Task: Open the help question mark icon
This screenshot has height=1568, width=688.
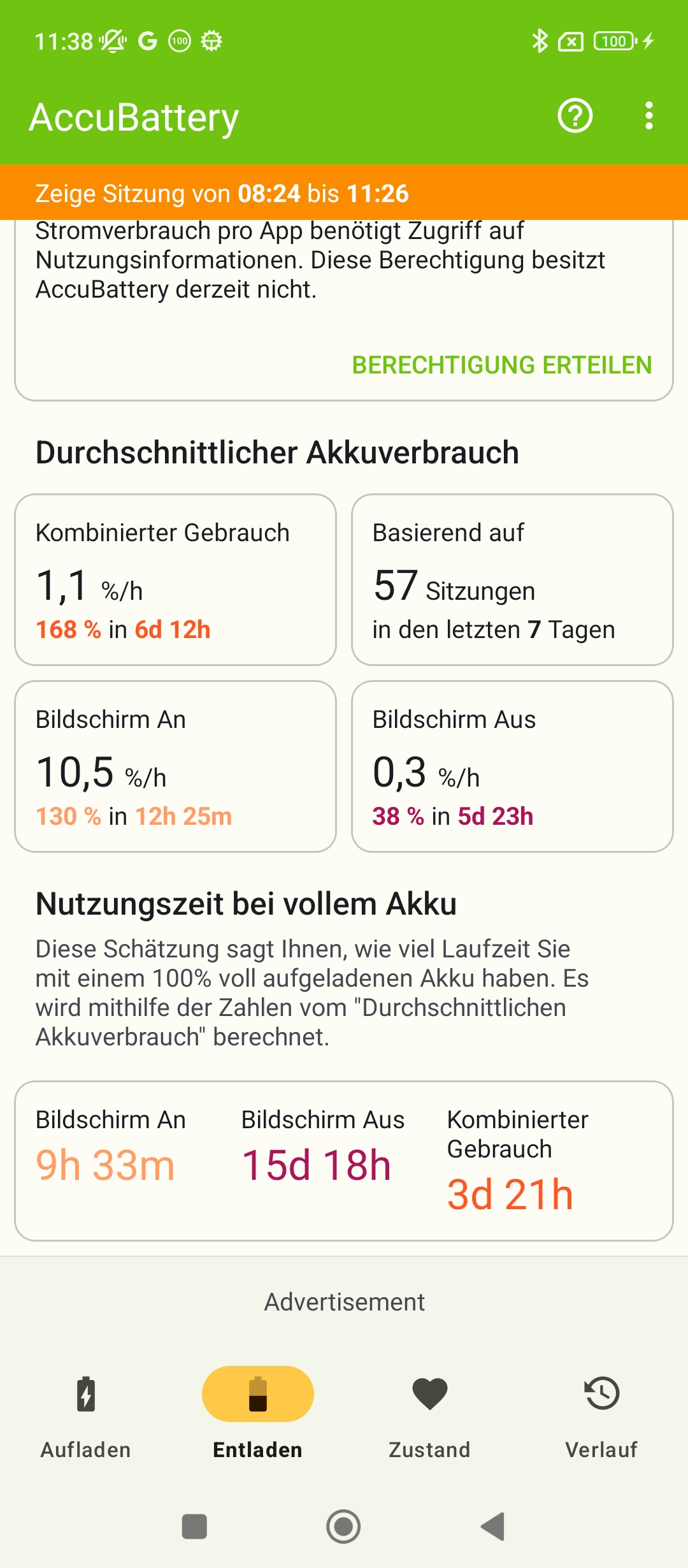Action: [575, 116]
